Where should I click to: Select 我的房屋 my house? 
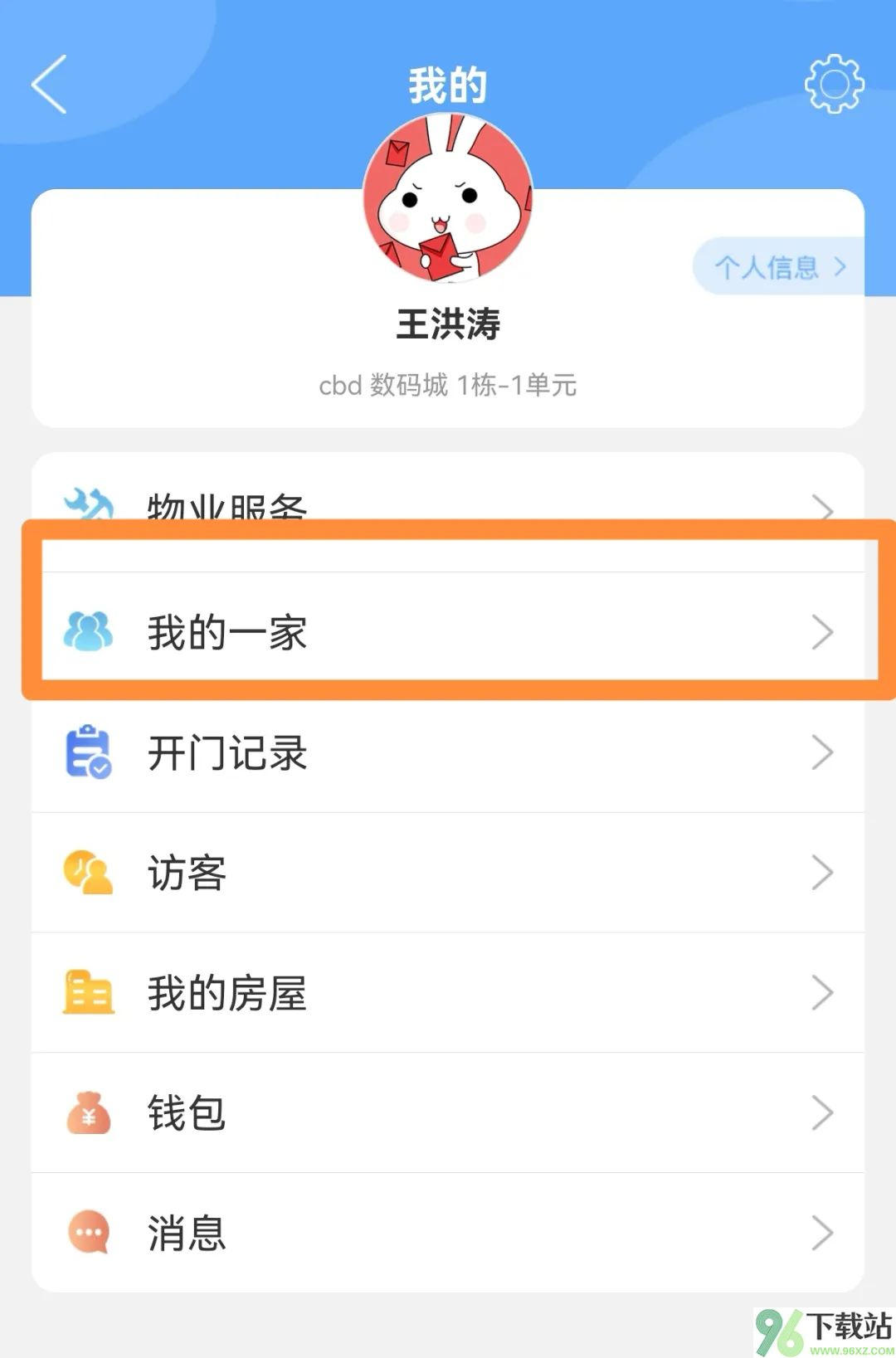click(448, 993)
